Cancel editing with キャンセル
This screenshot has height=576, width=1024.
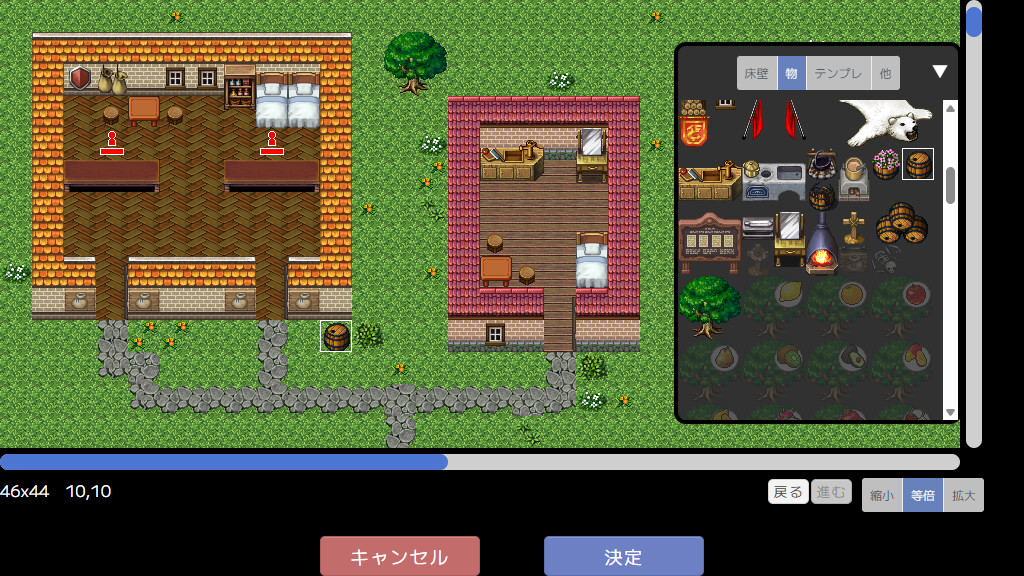pyautogui.click(x=399, y=556)
